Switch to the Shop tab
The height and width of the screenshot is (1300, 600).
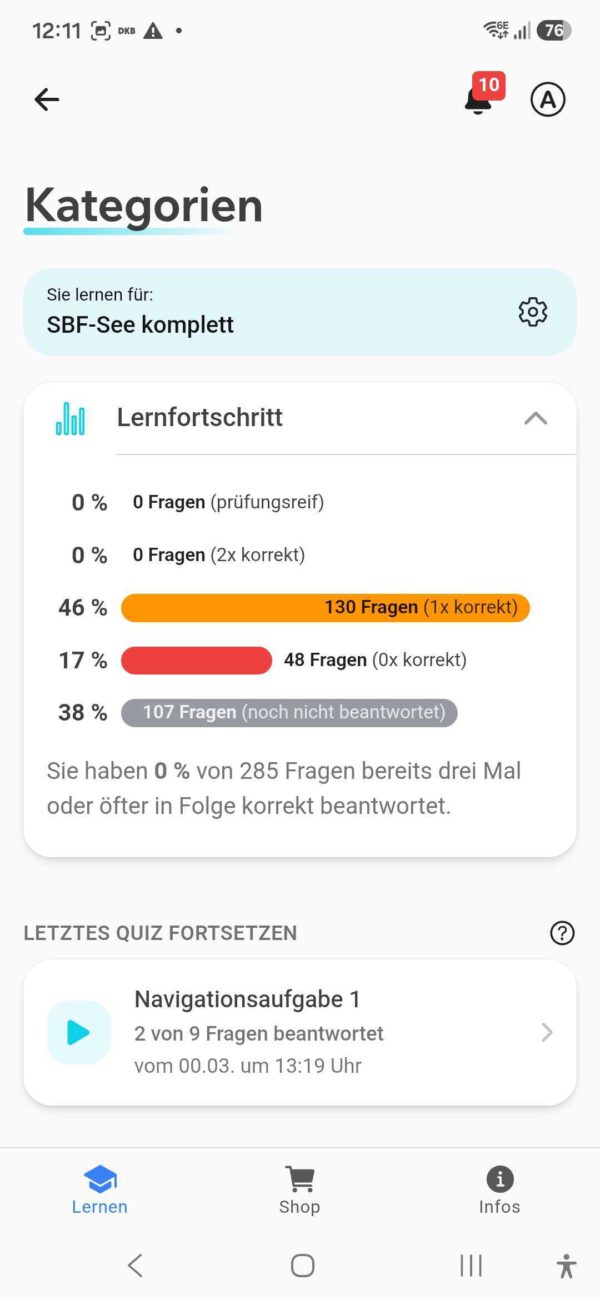pyautogui.click(x=299, y=1189)
